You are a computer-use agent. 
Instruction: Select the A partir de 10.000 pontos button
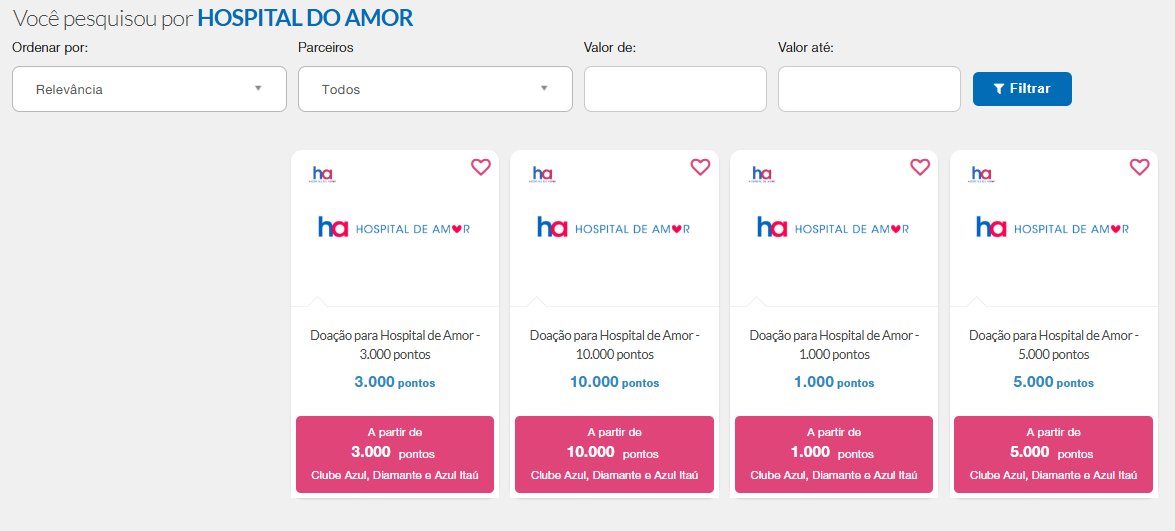tap(614, 453)
